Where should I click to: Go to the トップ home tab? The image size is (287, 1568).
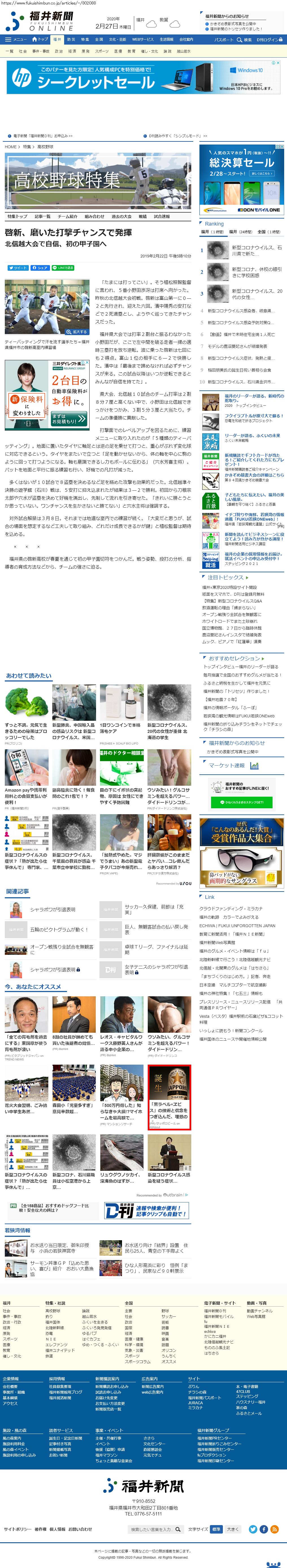click(x=40, y=40)
